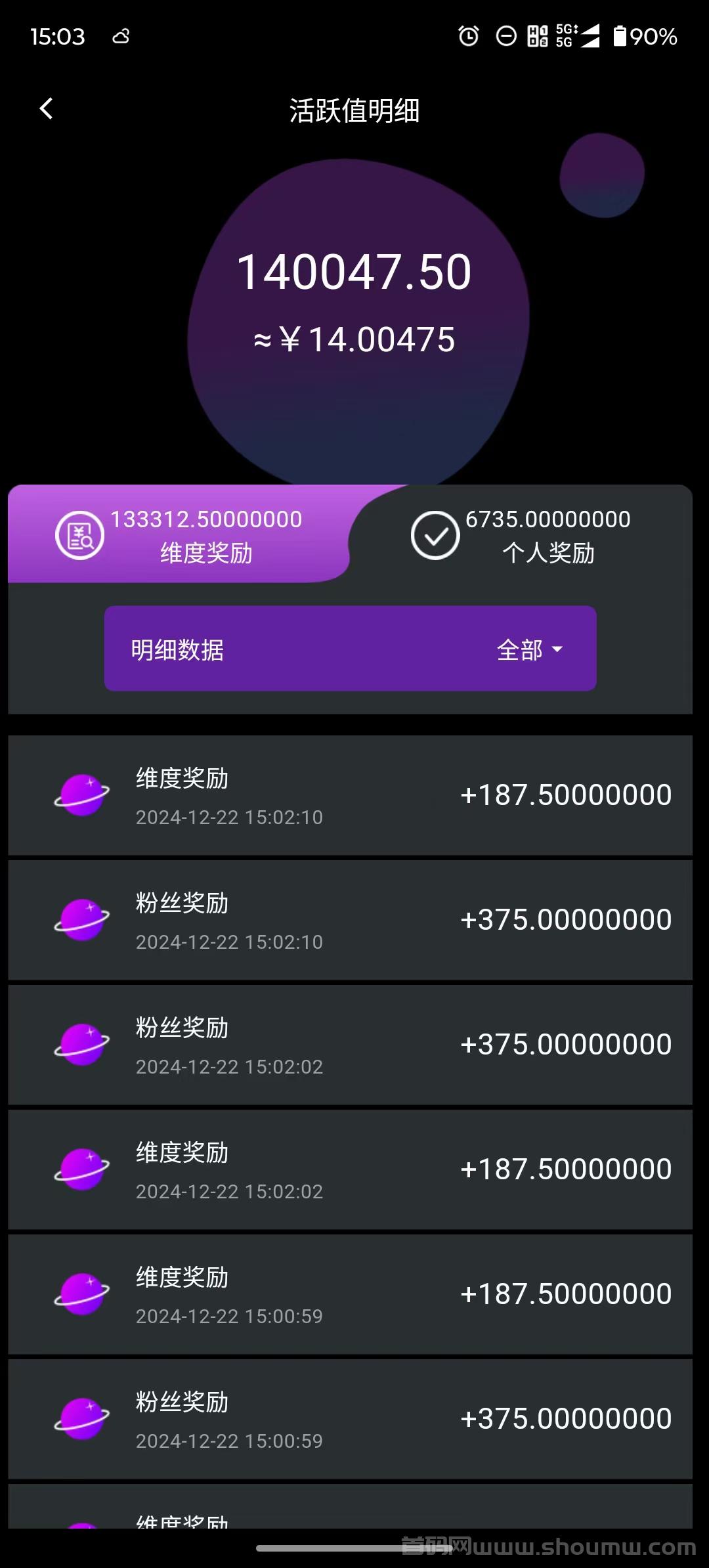The height and width of the screenshot is (1568, 709).
Task: Switch to the 维度奖励 tab
Action: 179,534
